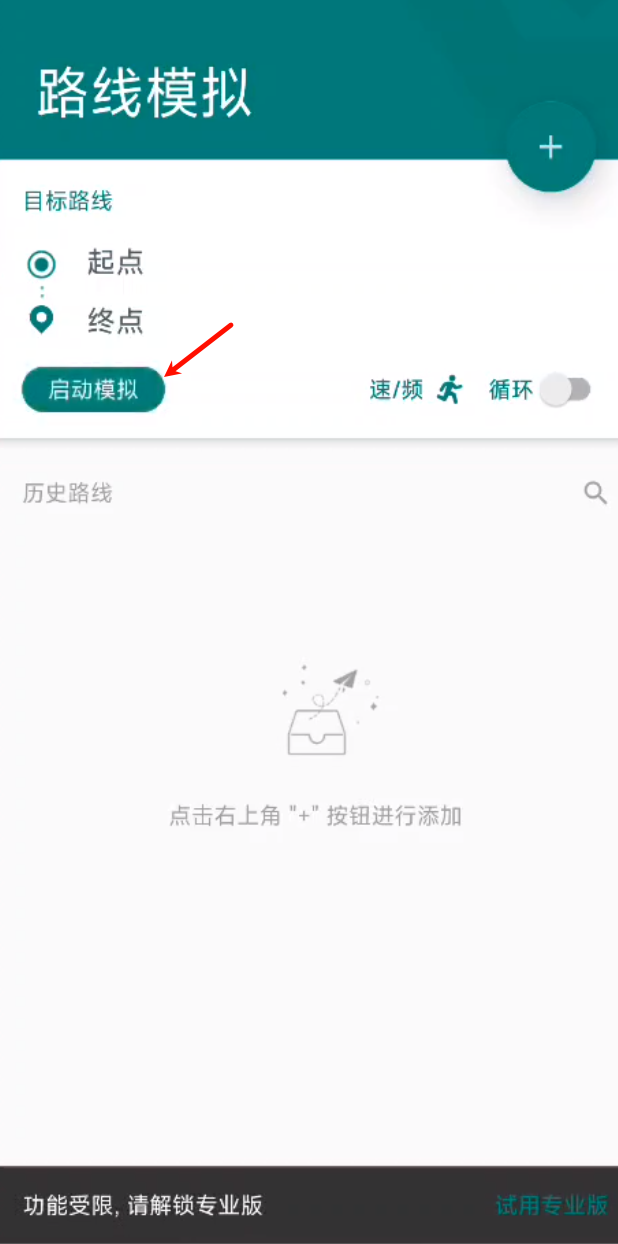Add a new route with the plus button

pyautogui.click(x=550, y=147)
